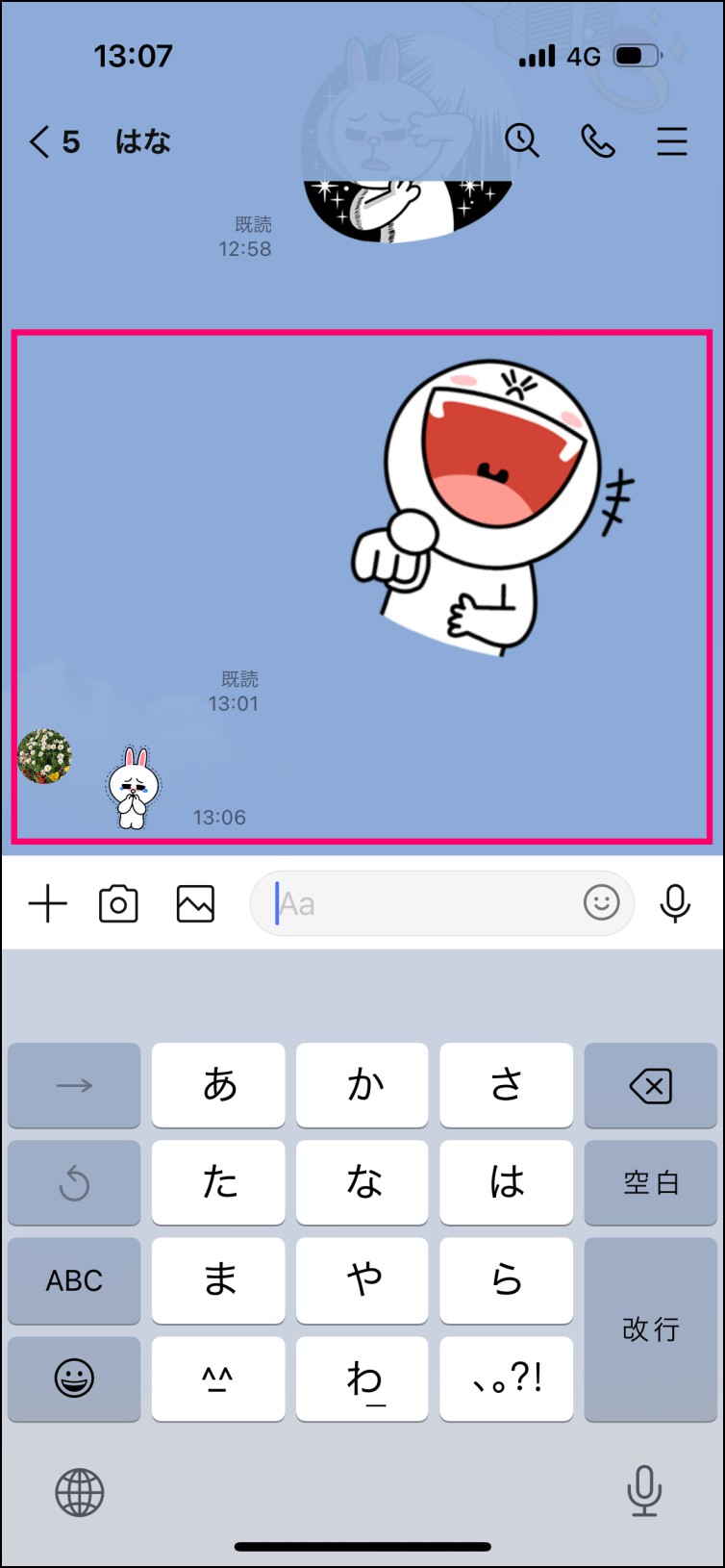Viewport: 725px width, 1568px height.
Task: Tap the 改行 return key
Action: (x=651, y=1329)
